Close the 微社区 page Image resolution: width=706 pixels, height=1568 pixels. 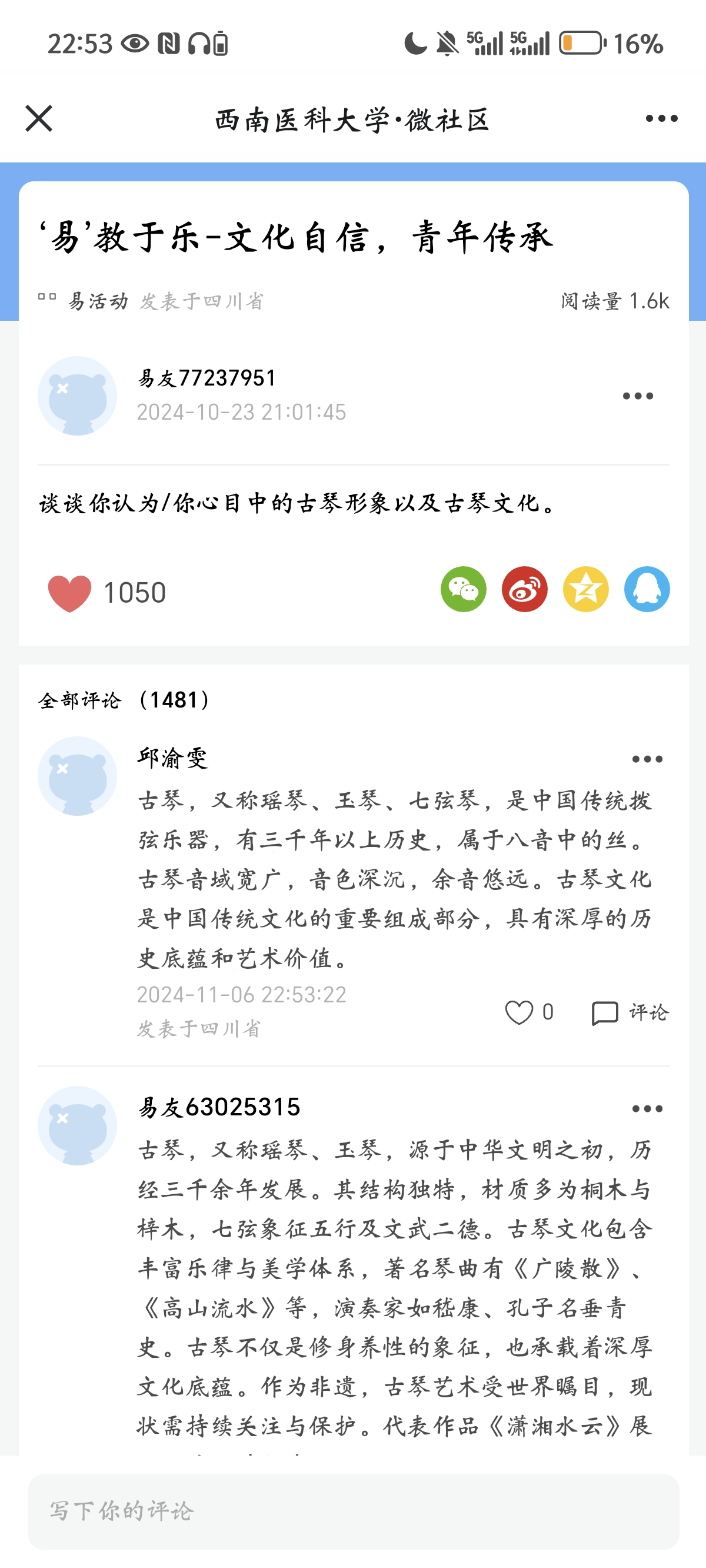tap(39, 118)
